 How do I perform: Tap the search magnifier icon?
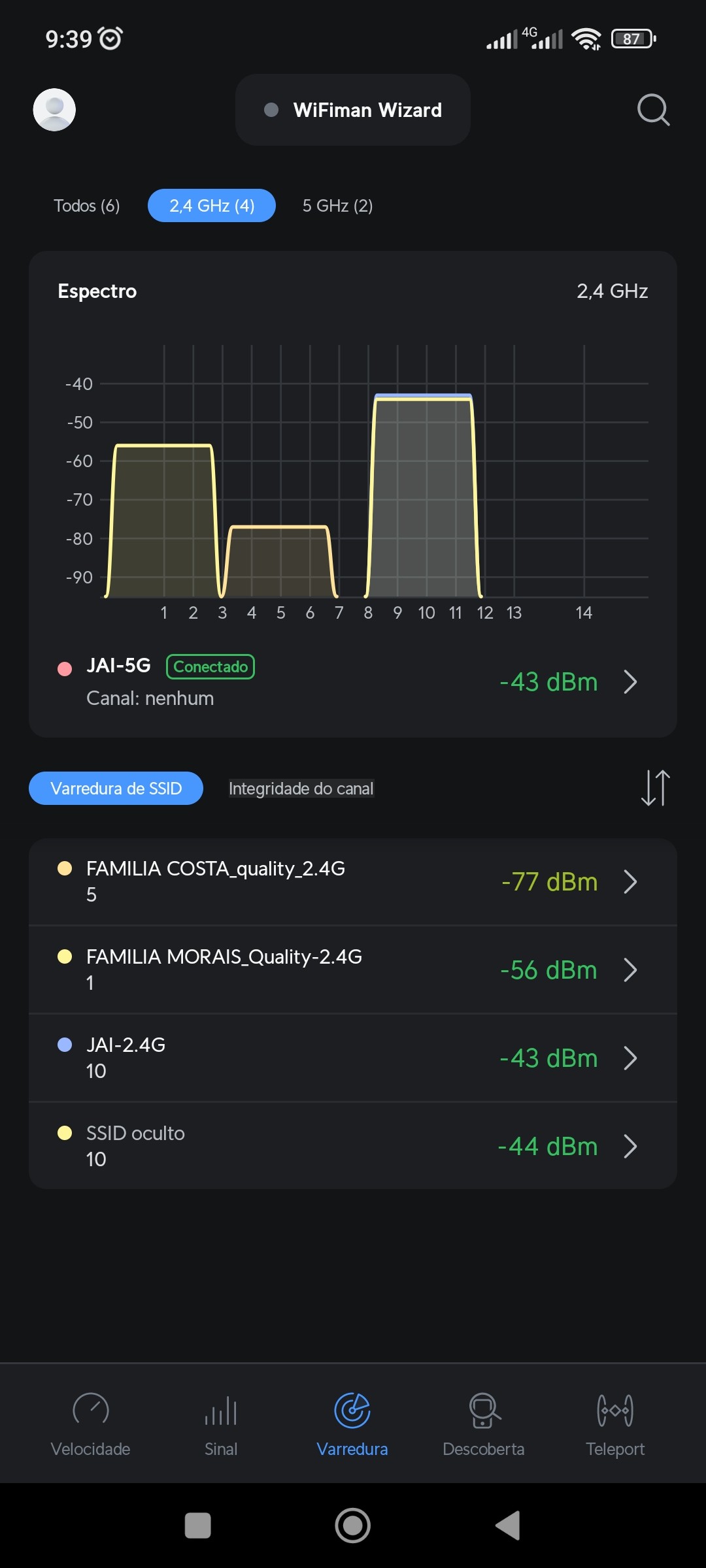(x=653, y=110)
